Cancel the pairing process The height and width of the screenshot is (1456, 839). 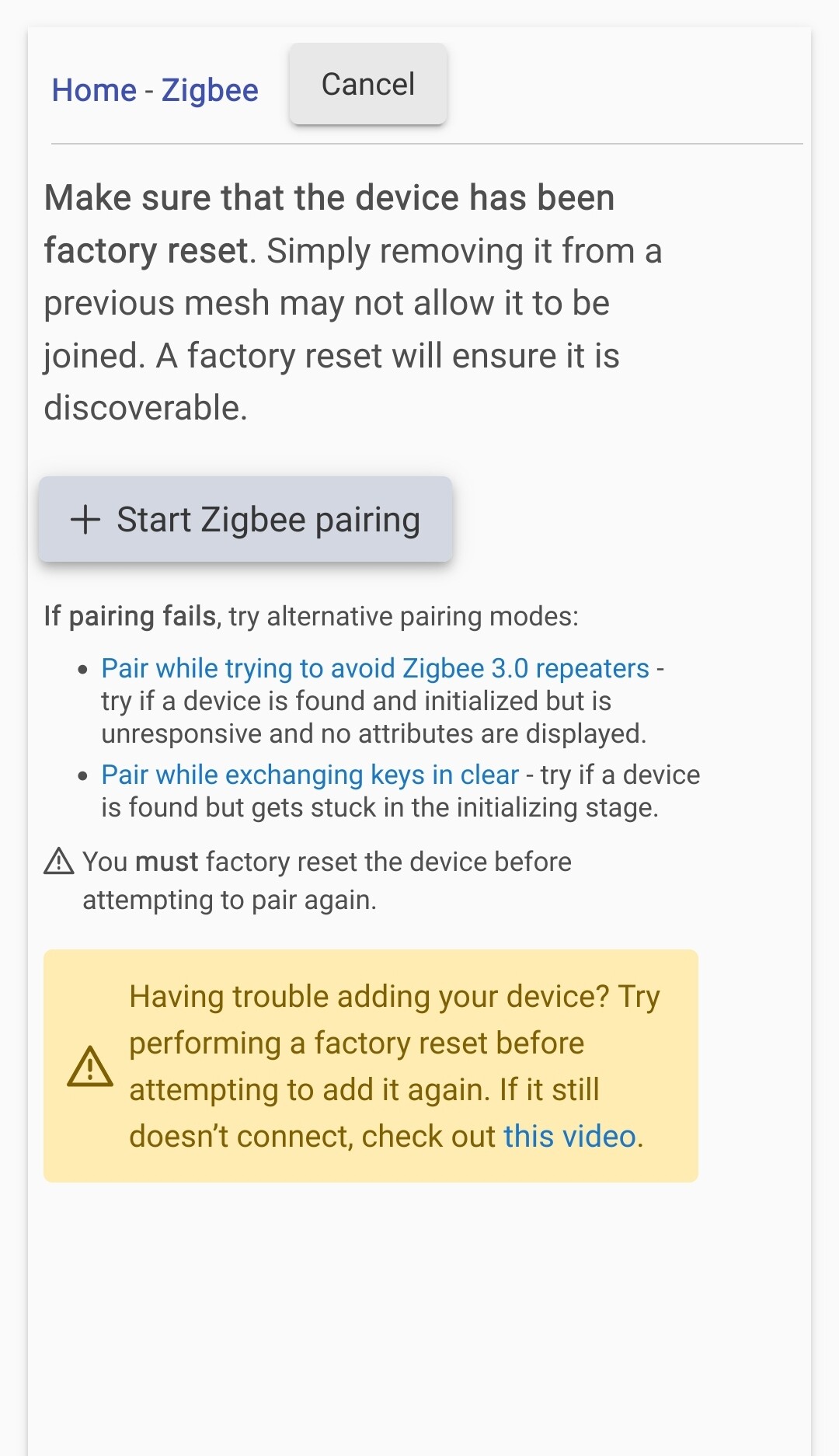368,84
